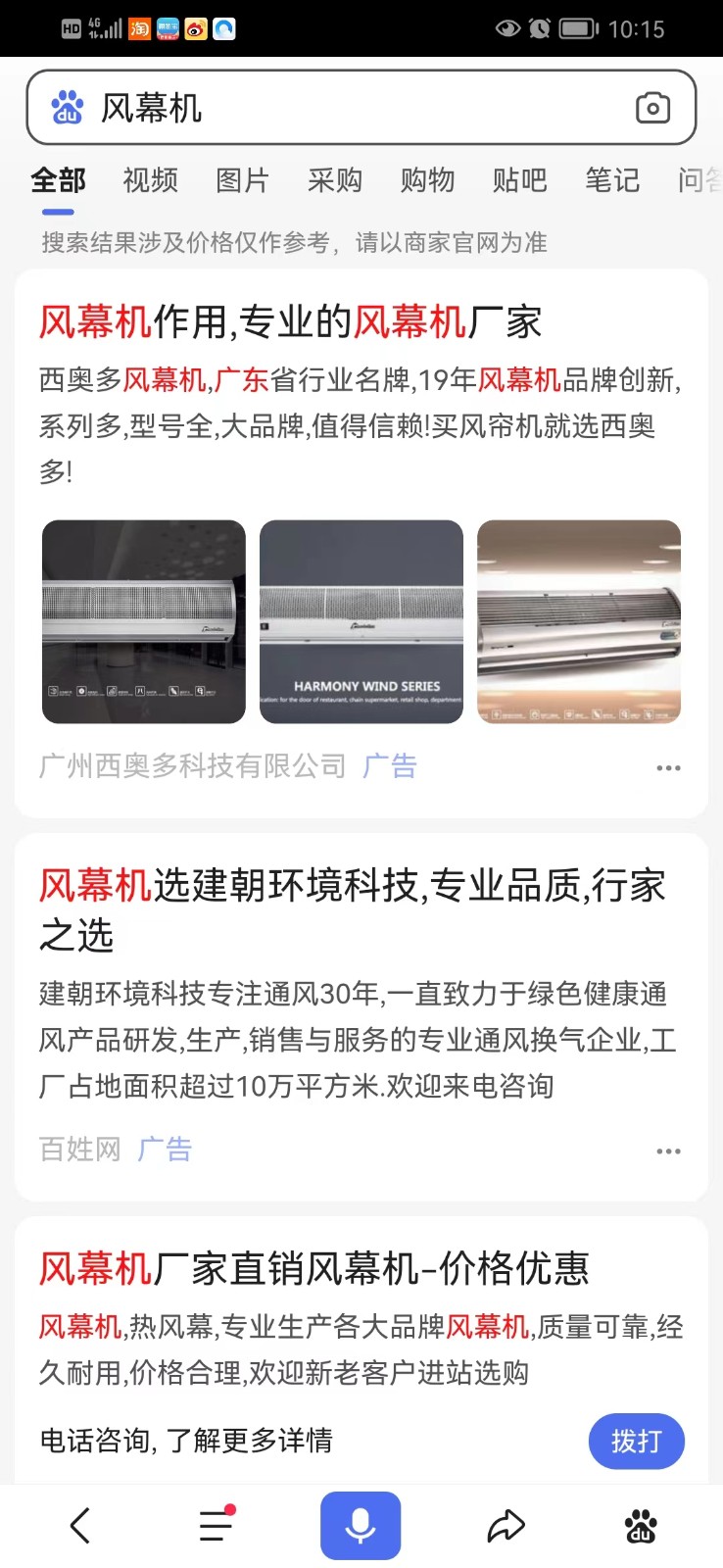Viewport: 723px width, 1568px height.
Task: Click the Baidu logo in the search bar
Action: point(61,108)
